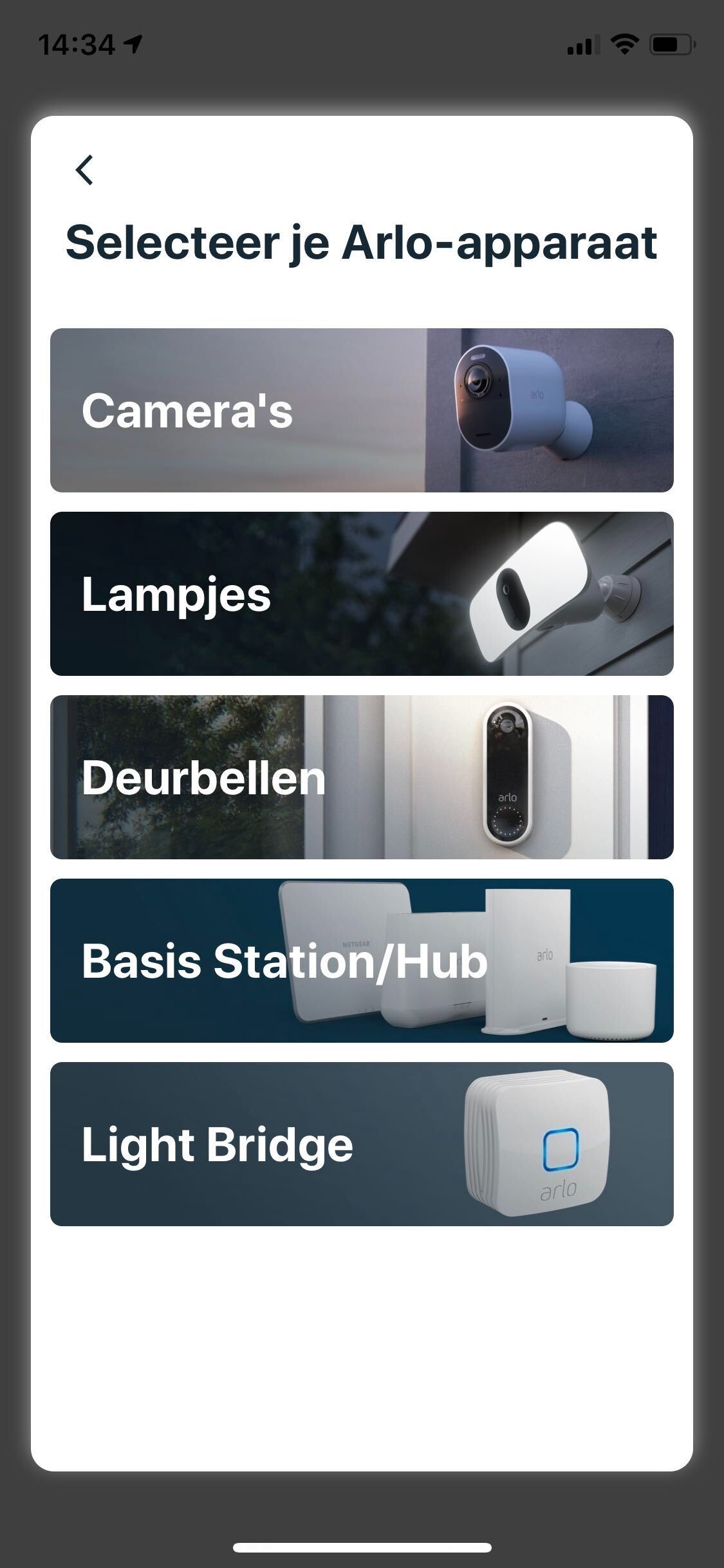The height and width of the screenshot is (1568, 724).
Task: Choose the Lampjes card
Action: (362, 593)
